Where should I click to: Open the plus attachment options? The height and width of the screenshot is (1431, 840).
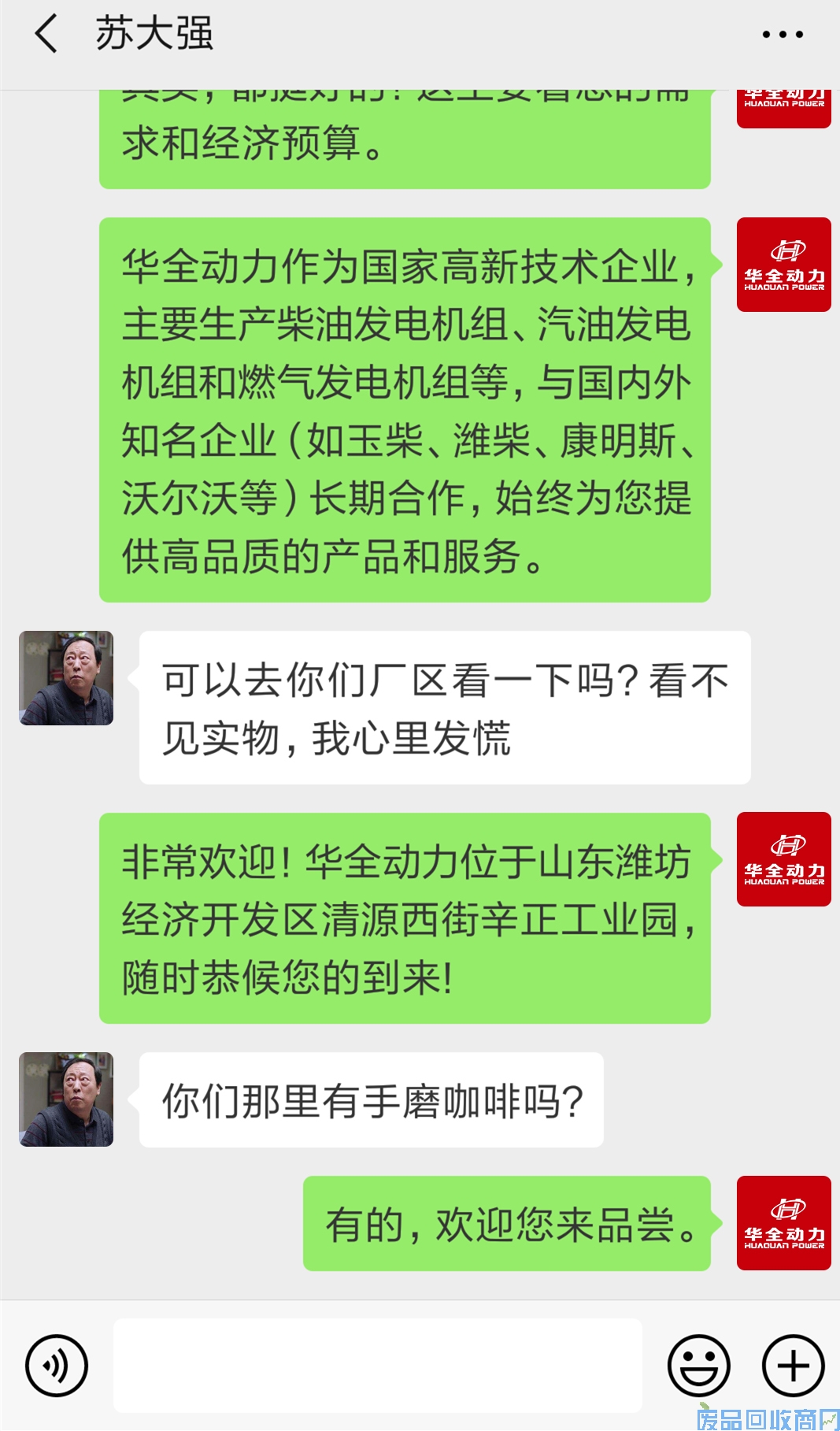tap(793, 1366)
